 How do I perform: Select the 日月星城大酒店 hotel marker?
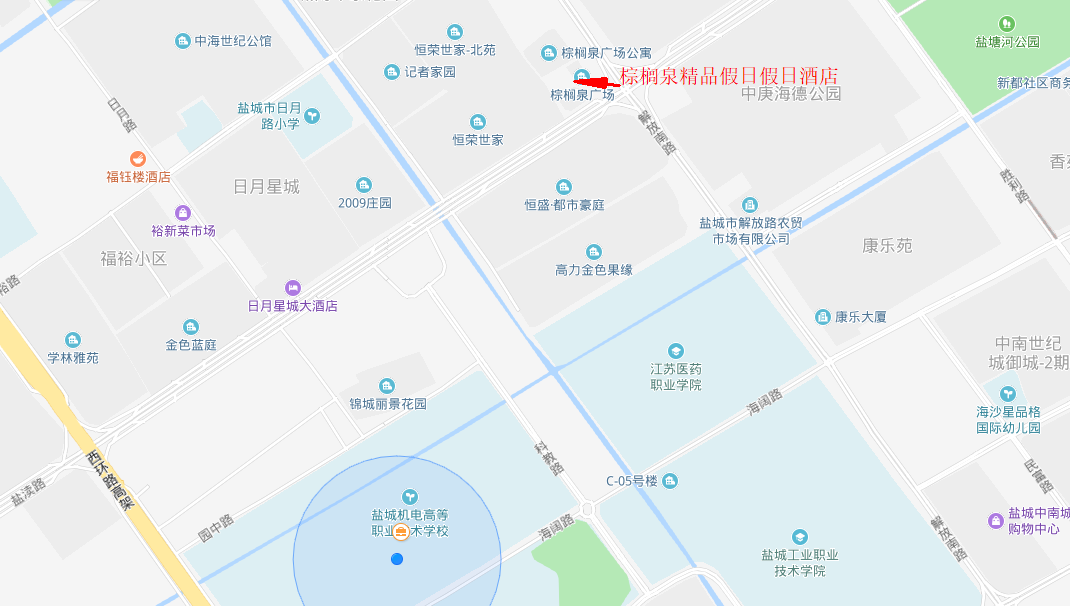tap(293, 288)
